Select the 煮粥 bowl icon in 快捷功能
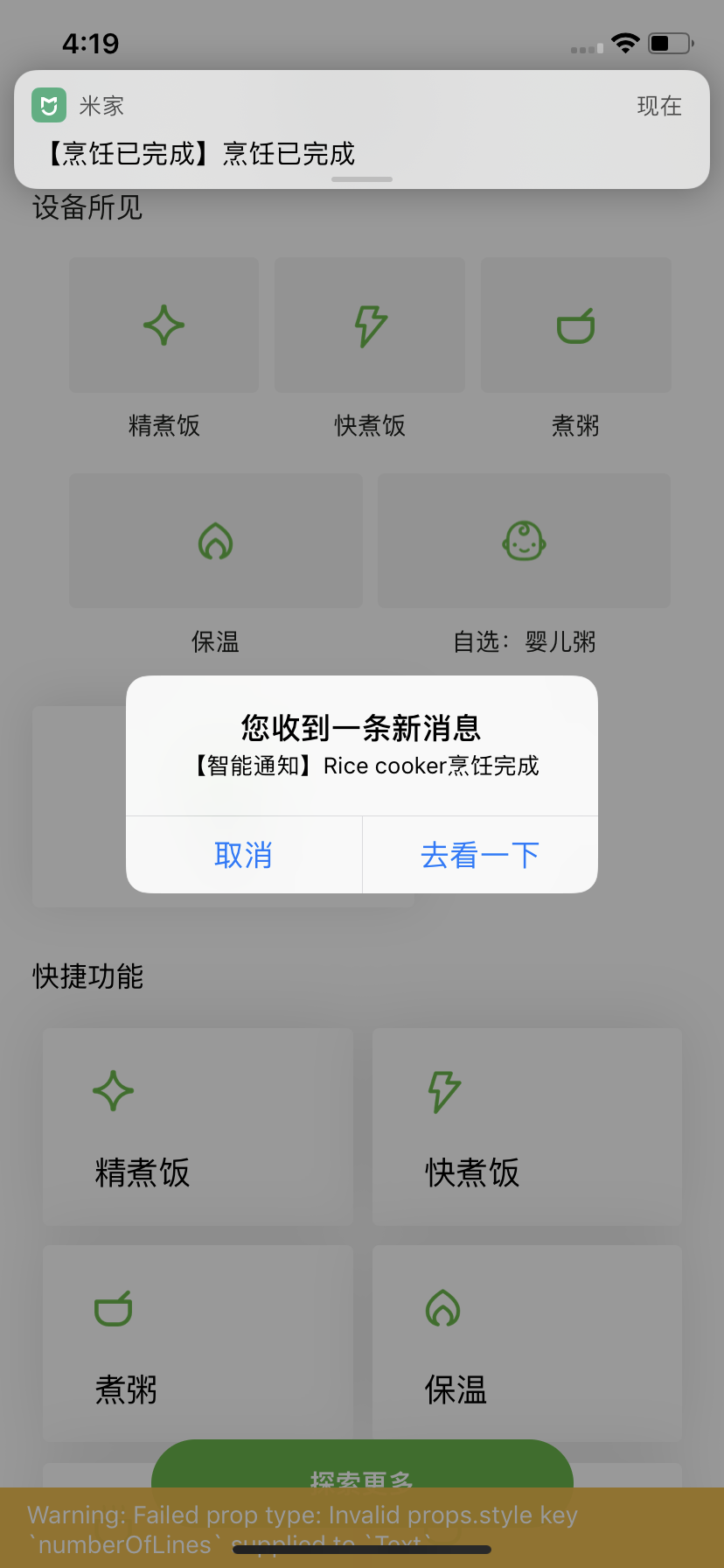This screenshot has width=724, height=1568. [x=112, y=1310]
